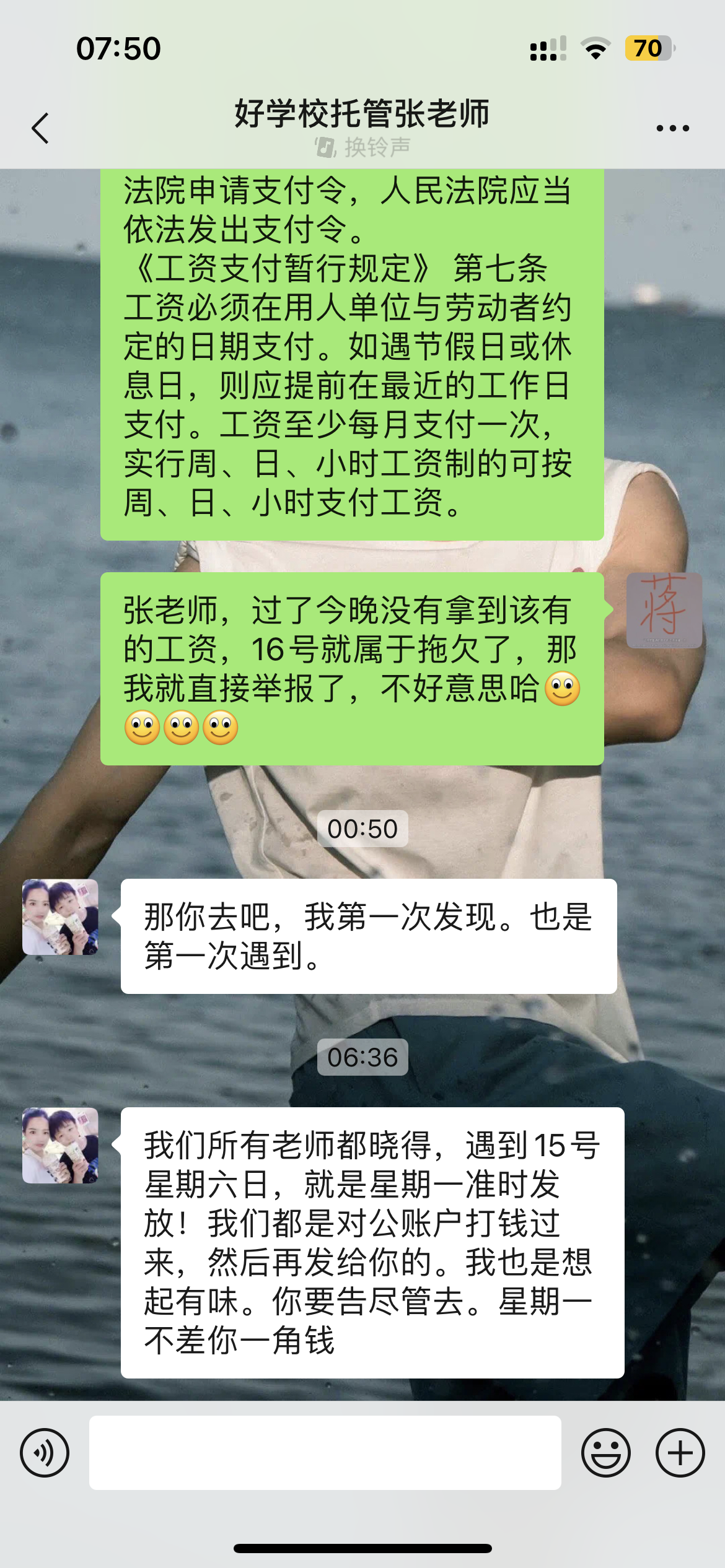Tap 换铃声 under the chat title
This screenshot has height=1568, width=725.
[362, 147]
